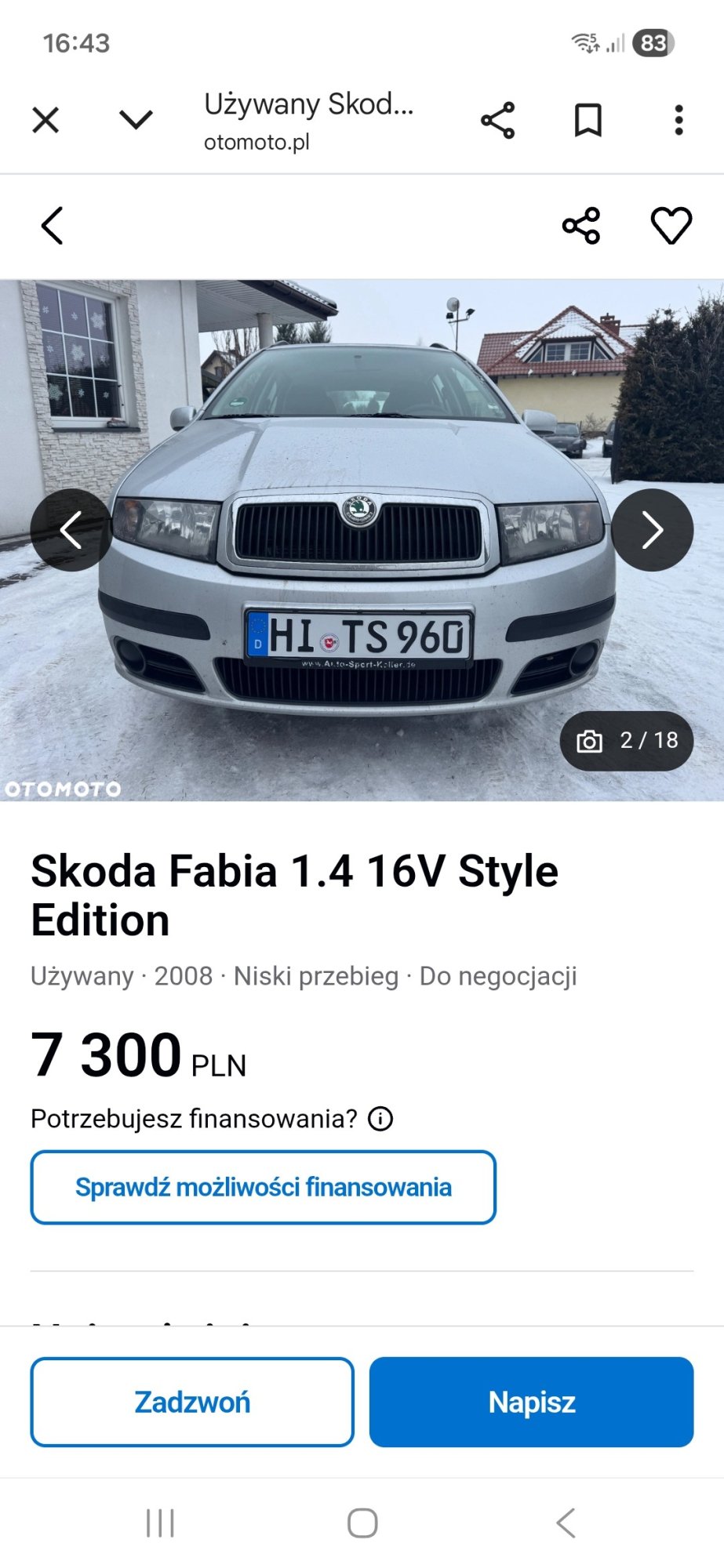Screen dimensions: 724x1568
Task: Show the previous photo with the left arrow
Action: (72, 529)
